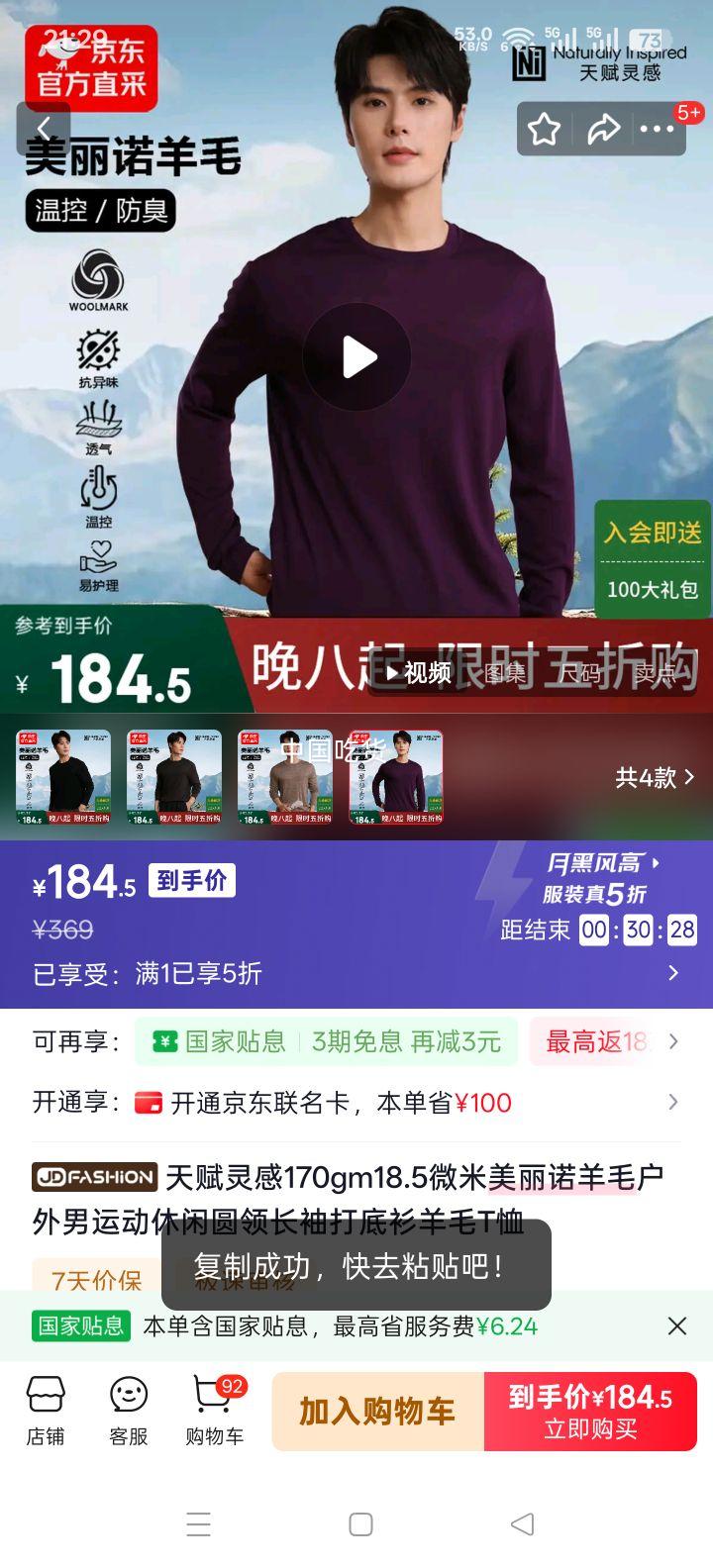Open the share icon at the top
Screen dimensions: 713x1568
[605, 130]
